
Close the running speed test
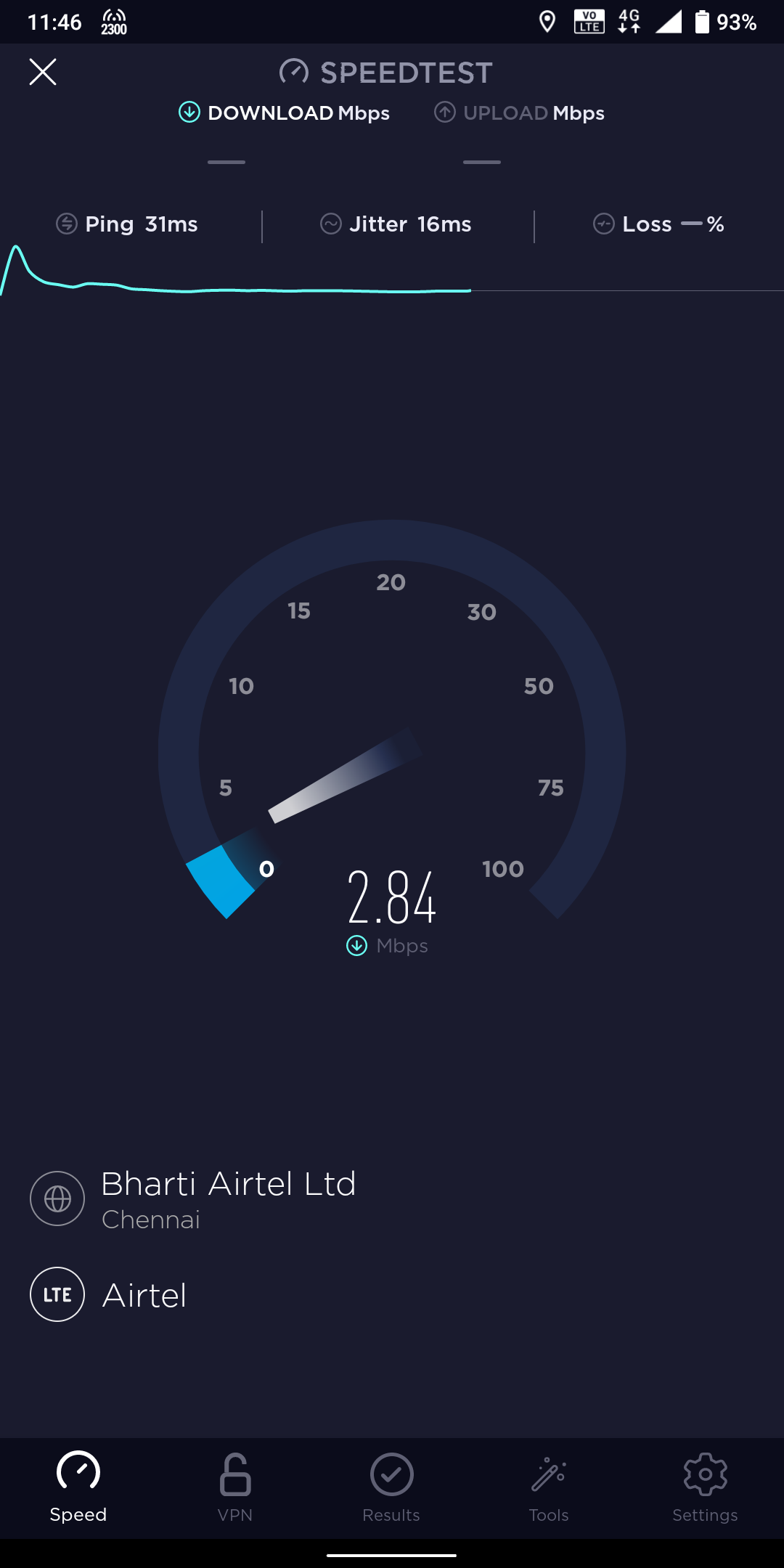click(x=43, y=72)
